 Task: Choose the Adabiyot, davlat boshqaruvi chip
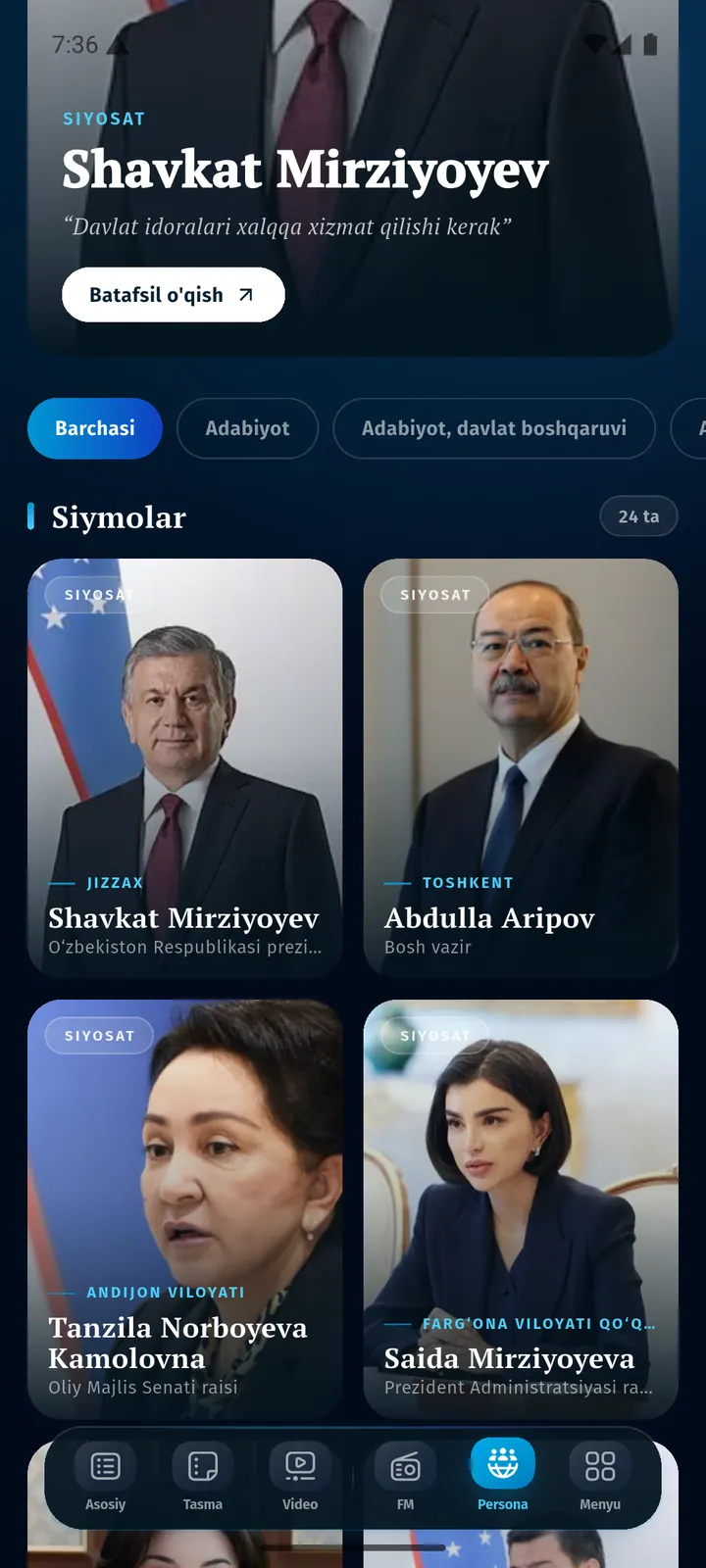tap(494, 428)
